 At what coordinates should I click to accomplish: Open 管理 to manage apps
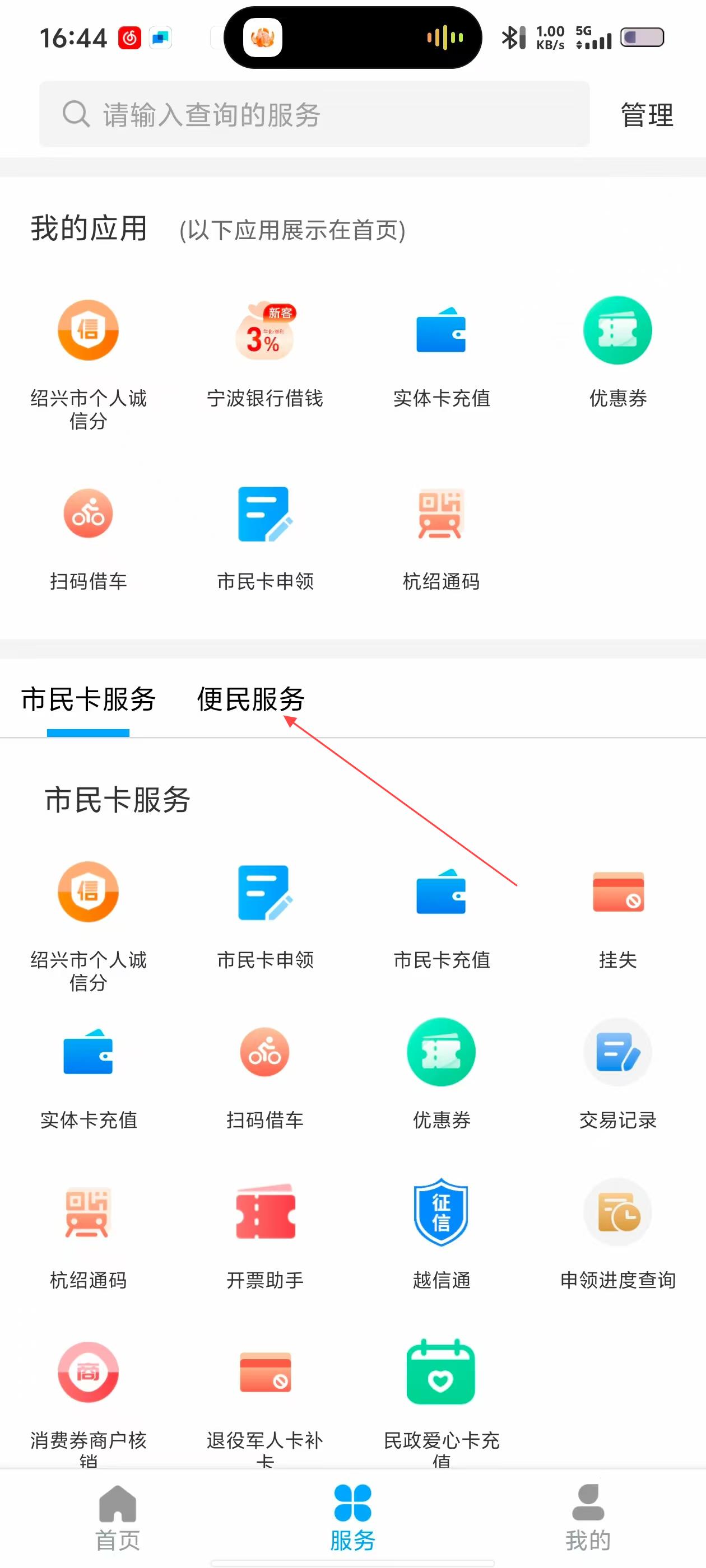click(x=646, y=115)
